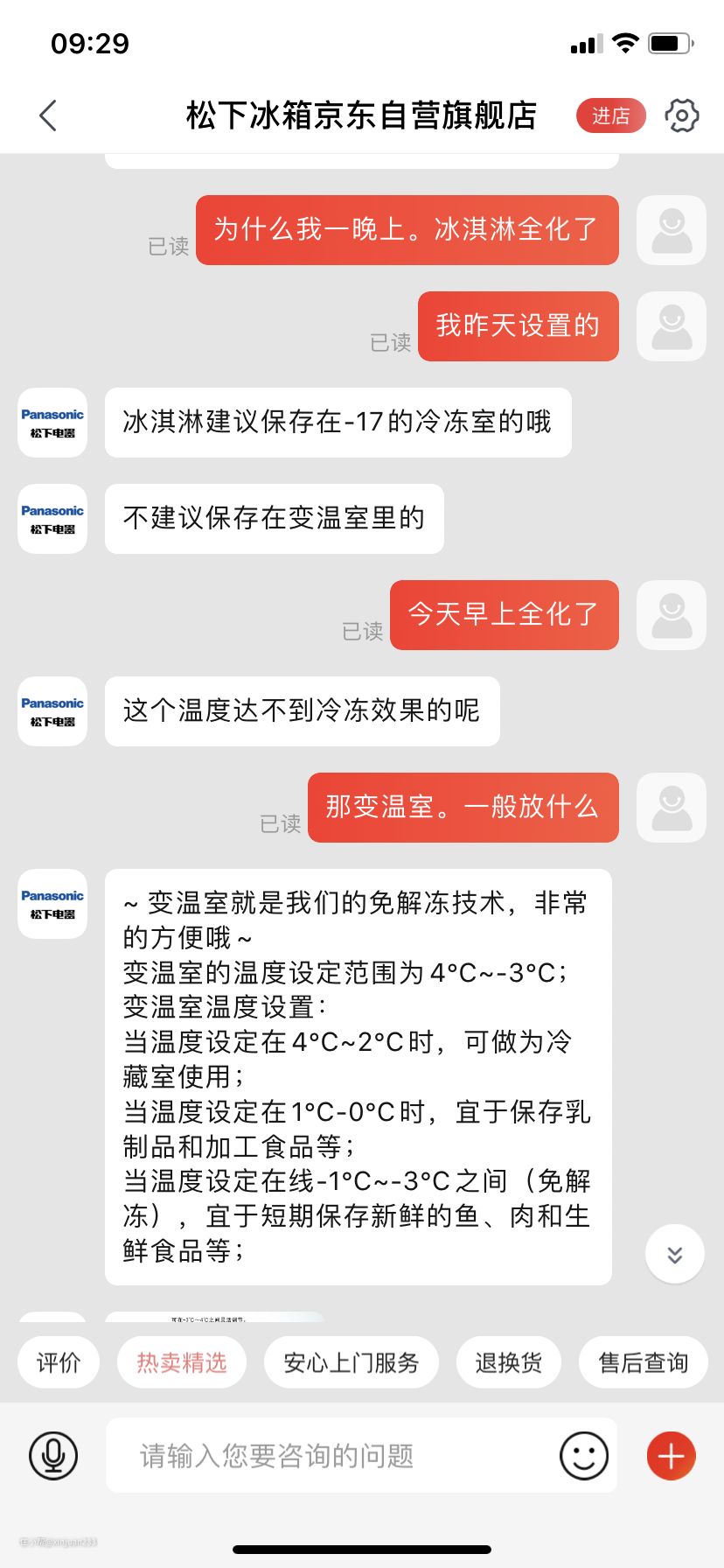The height and width of the screenshot is (1568, 724).
Task: Choose the 安心上门服务 chip
Action: [x=351, y=1362]
